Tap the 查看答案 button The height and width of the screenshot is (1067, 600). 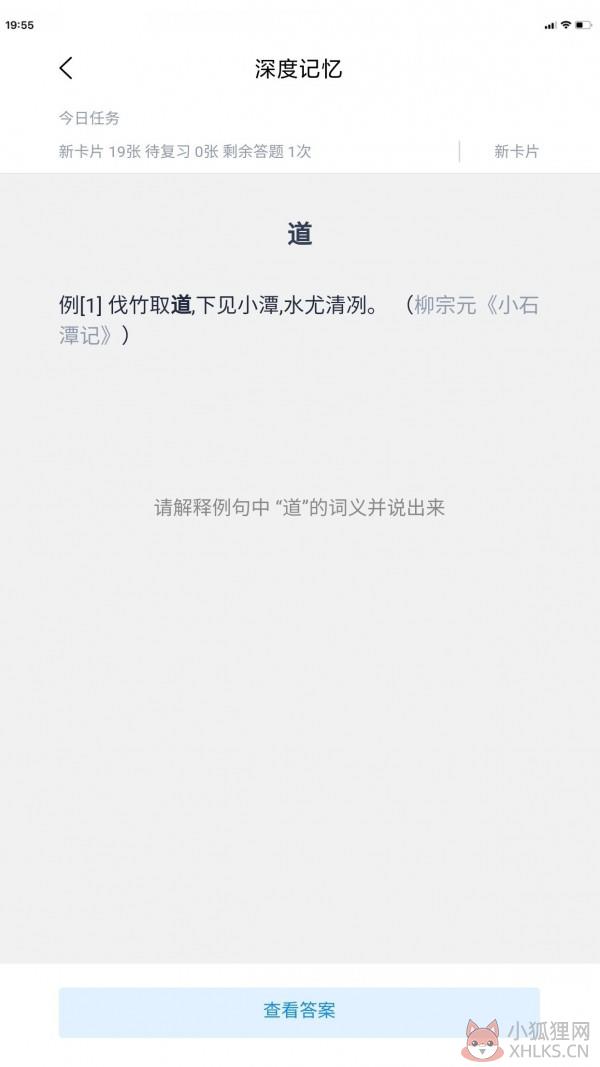299,1012
